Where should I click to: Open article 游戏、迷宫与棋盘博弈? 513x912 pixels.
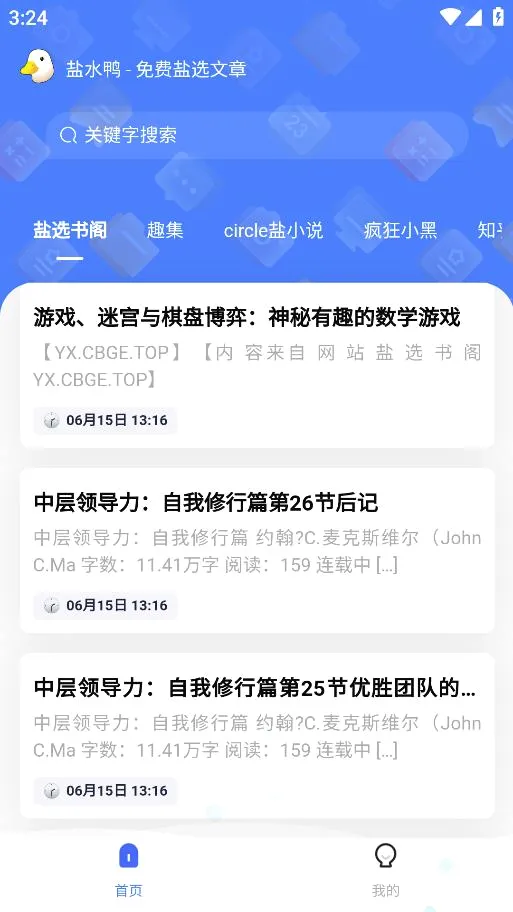pyautogui.click(x=257, y=366)
